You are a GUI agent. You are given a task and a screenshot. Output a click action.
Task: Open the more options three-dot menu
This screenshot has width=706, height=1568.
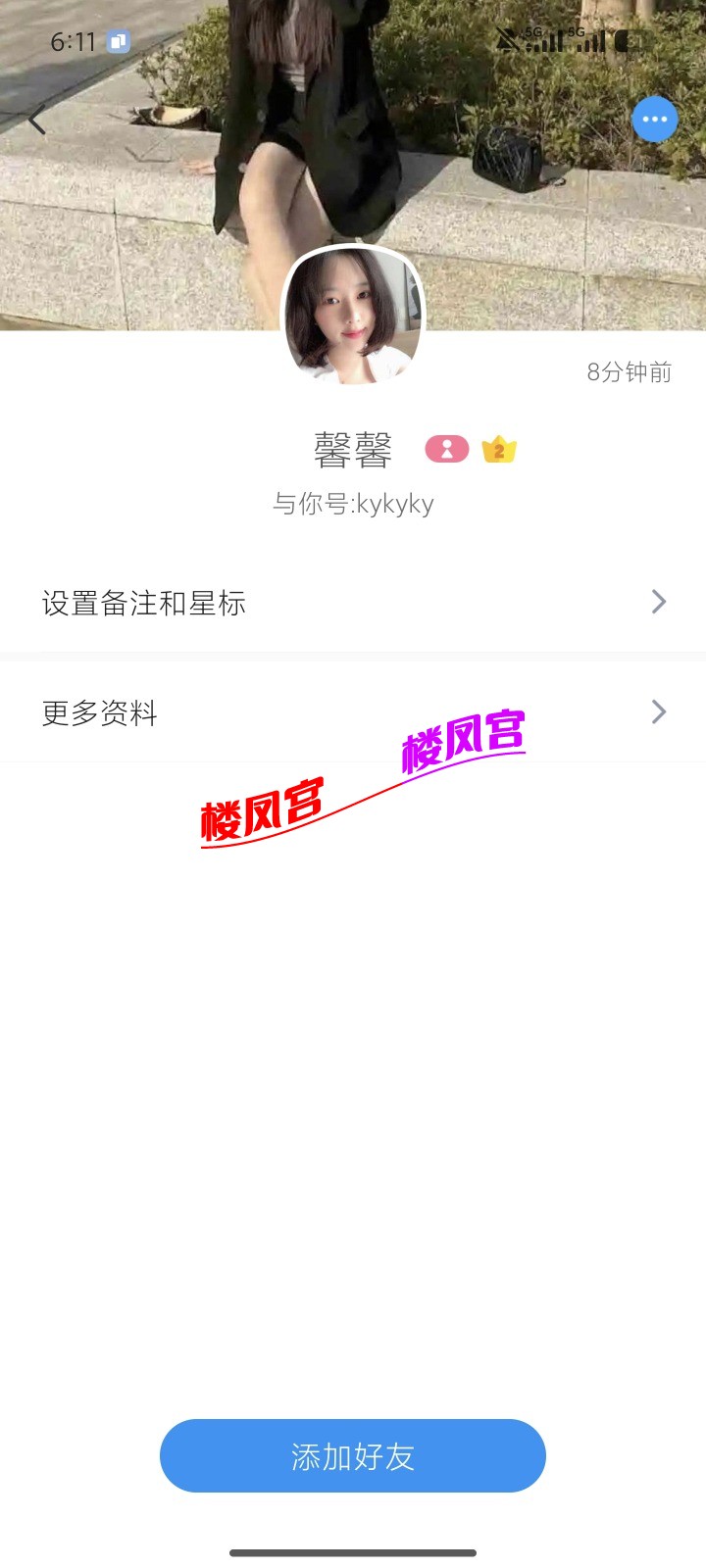654,119
